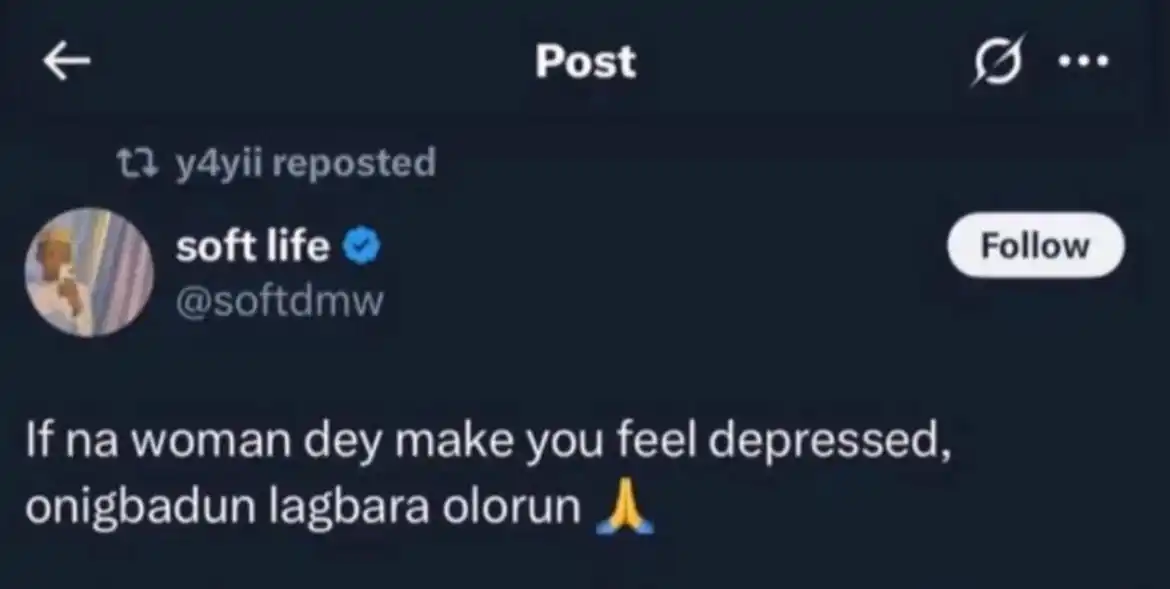
Task: Open the three-dot overflow menu
Action: 1083,62
